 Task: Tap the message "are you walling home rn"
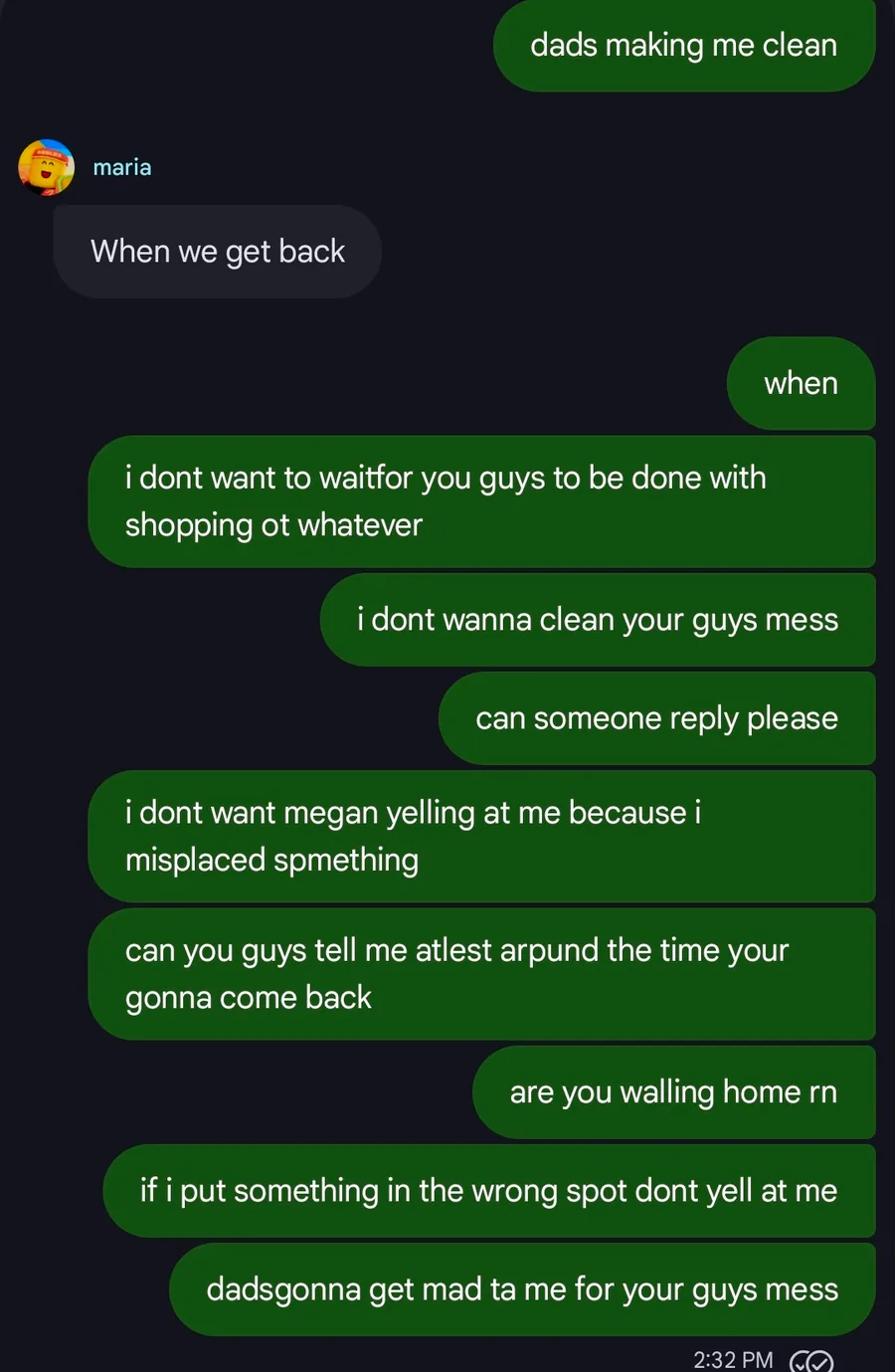coord(673,1092)
